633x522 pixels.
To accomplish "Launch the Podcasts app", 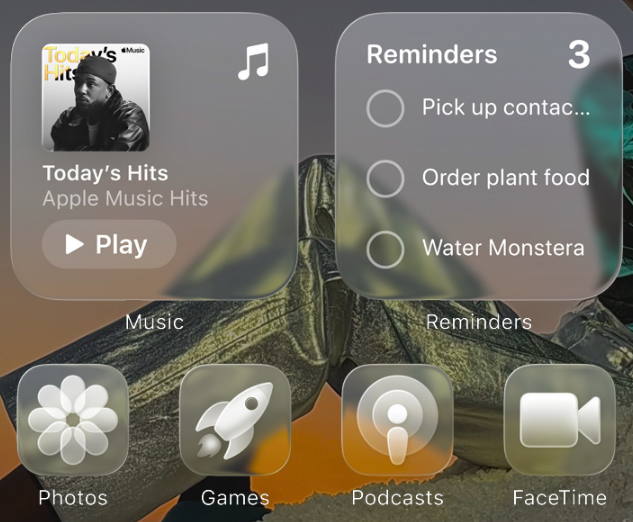I will tap(397, 420).
